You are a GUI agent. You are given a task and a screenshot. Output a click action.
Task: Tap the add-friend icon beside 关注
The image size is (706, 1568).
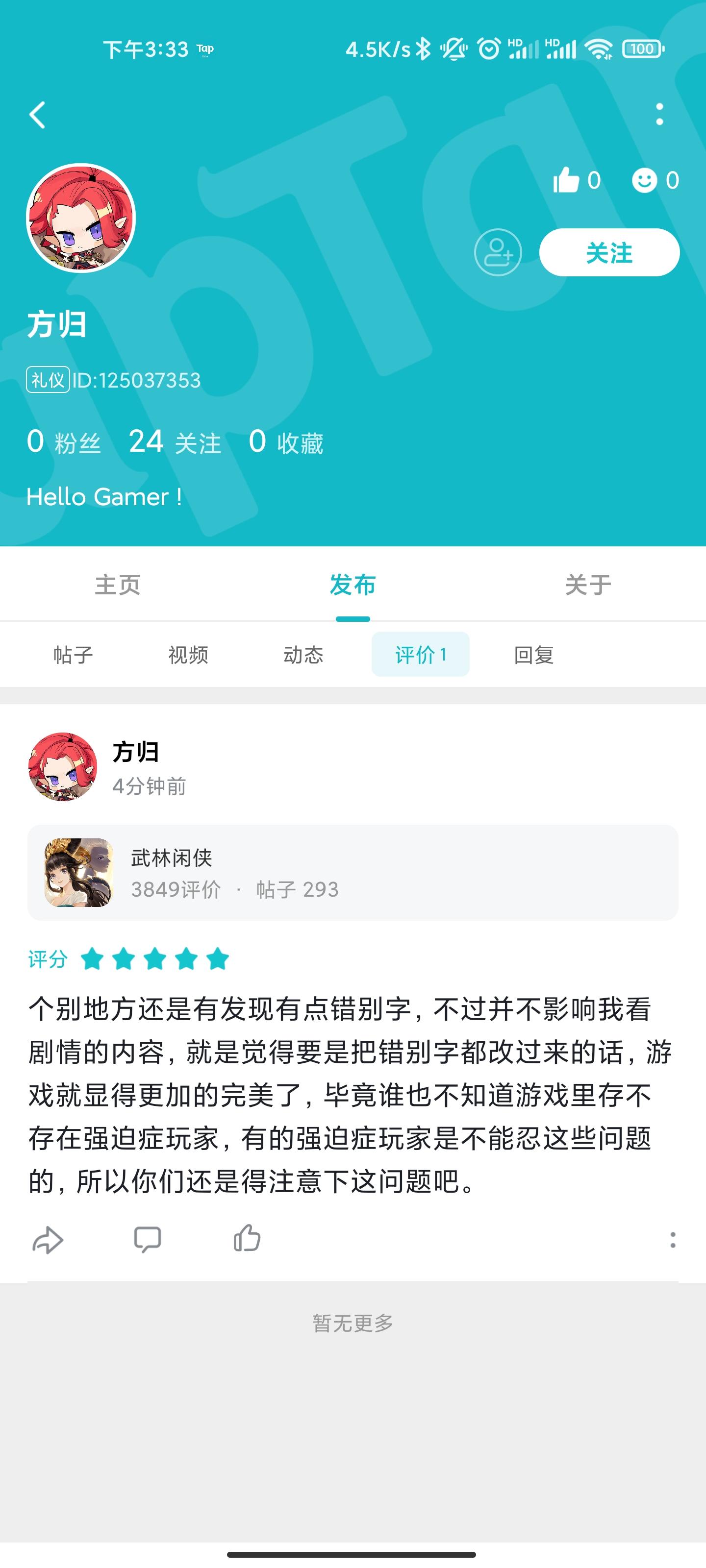click(x=498, y=253)
